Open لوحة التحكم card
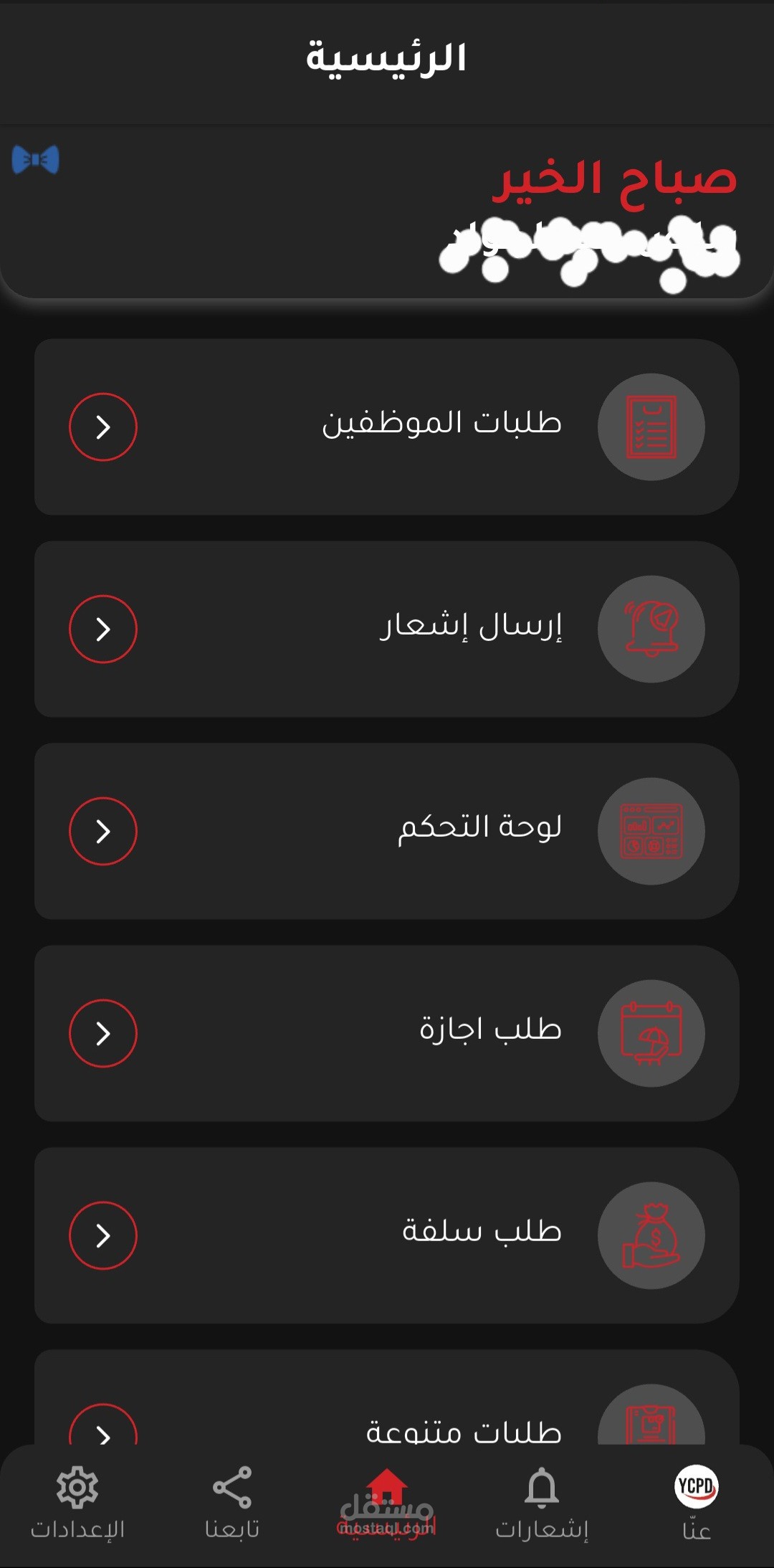This screenshot has width=774, height=1568. [387, 831]
